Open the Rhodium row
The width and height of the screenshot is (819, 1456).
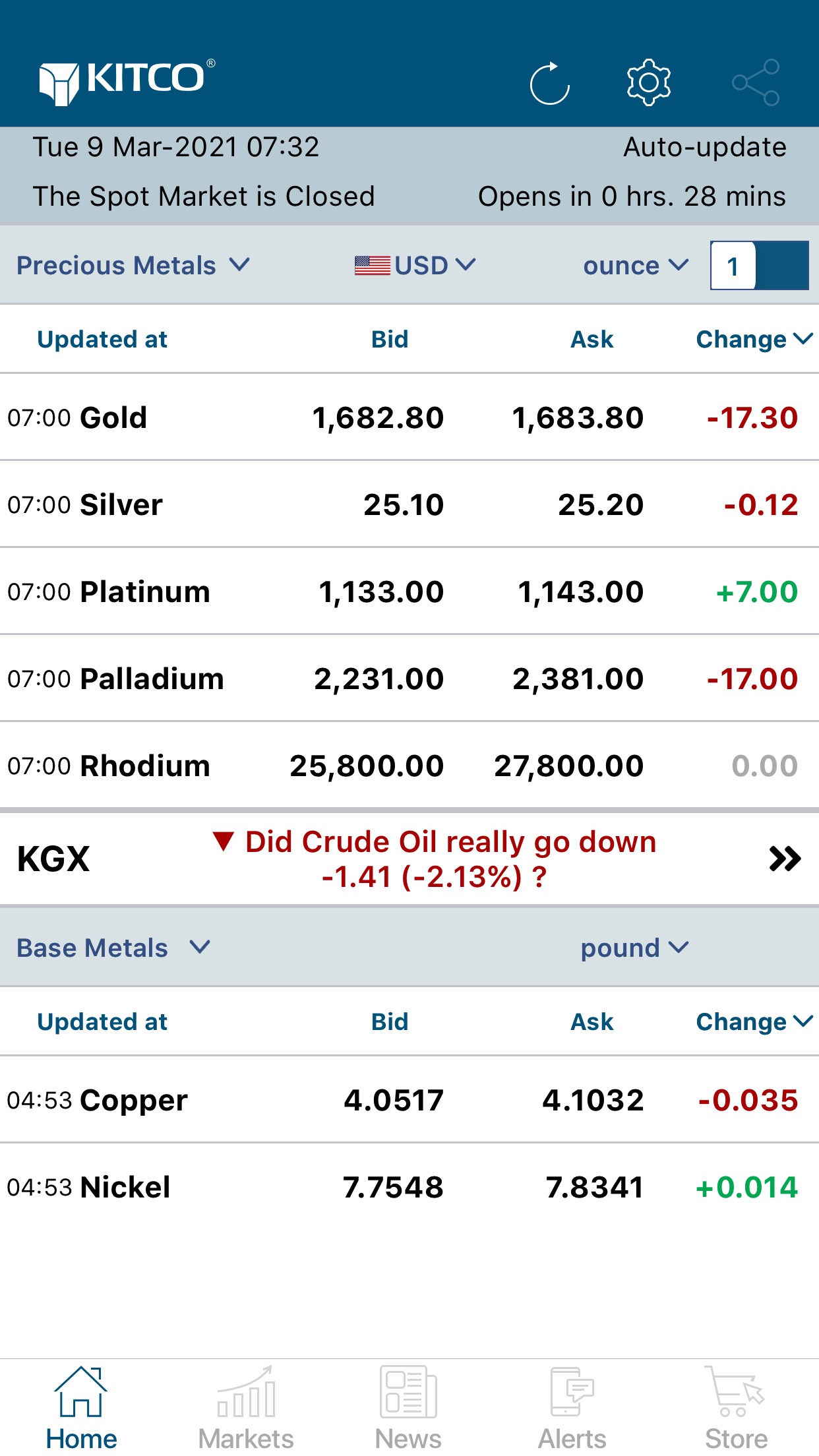coord(409,766)
